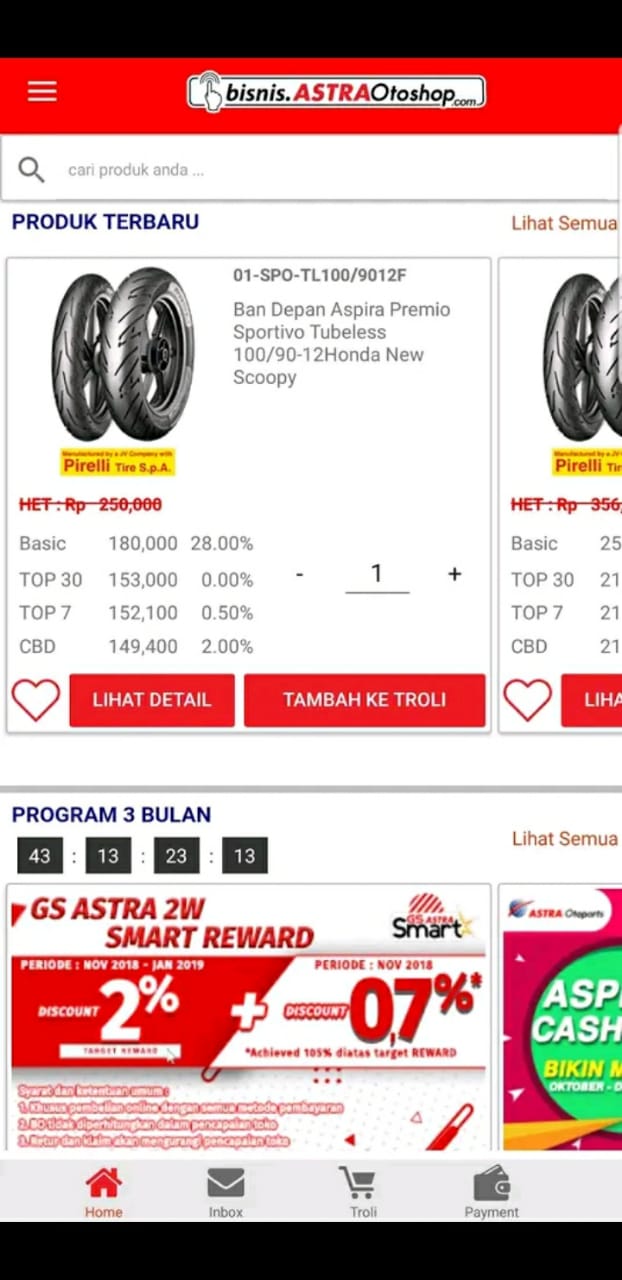Screen dimensions: 622x1280
Task: Switch to the Inbox tab
Action: pos(226,1194)
